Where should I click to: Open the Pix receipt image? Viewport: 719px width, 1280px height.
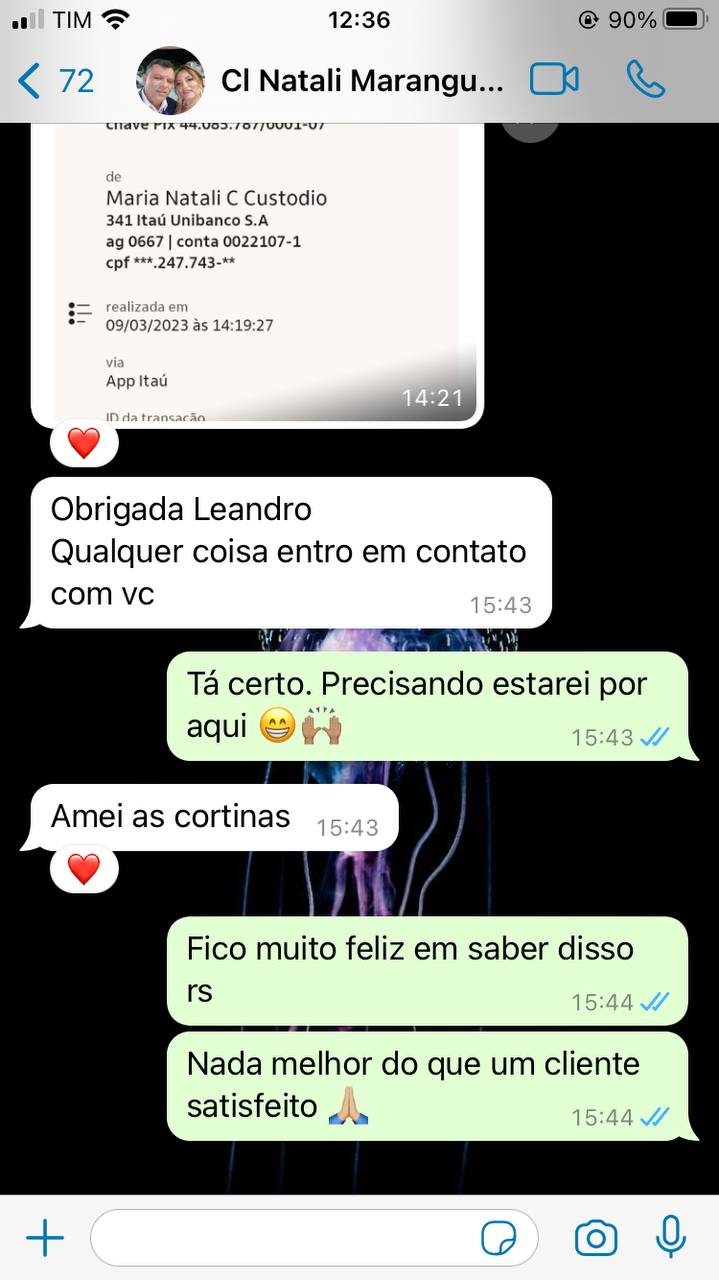point(257,270)
